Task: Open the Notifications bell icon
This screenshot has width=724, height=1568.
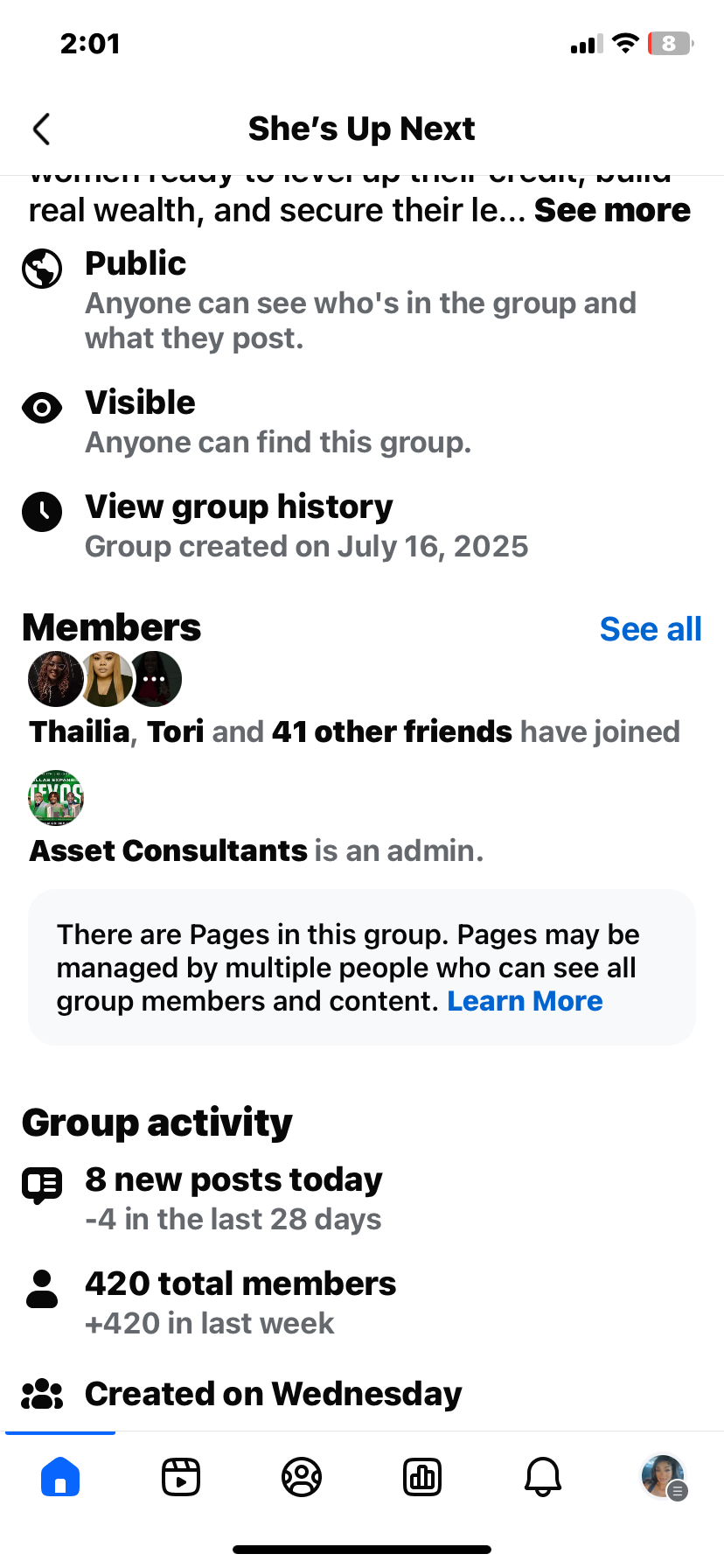Action: tap(543, 1477)
